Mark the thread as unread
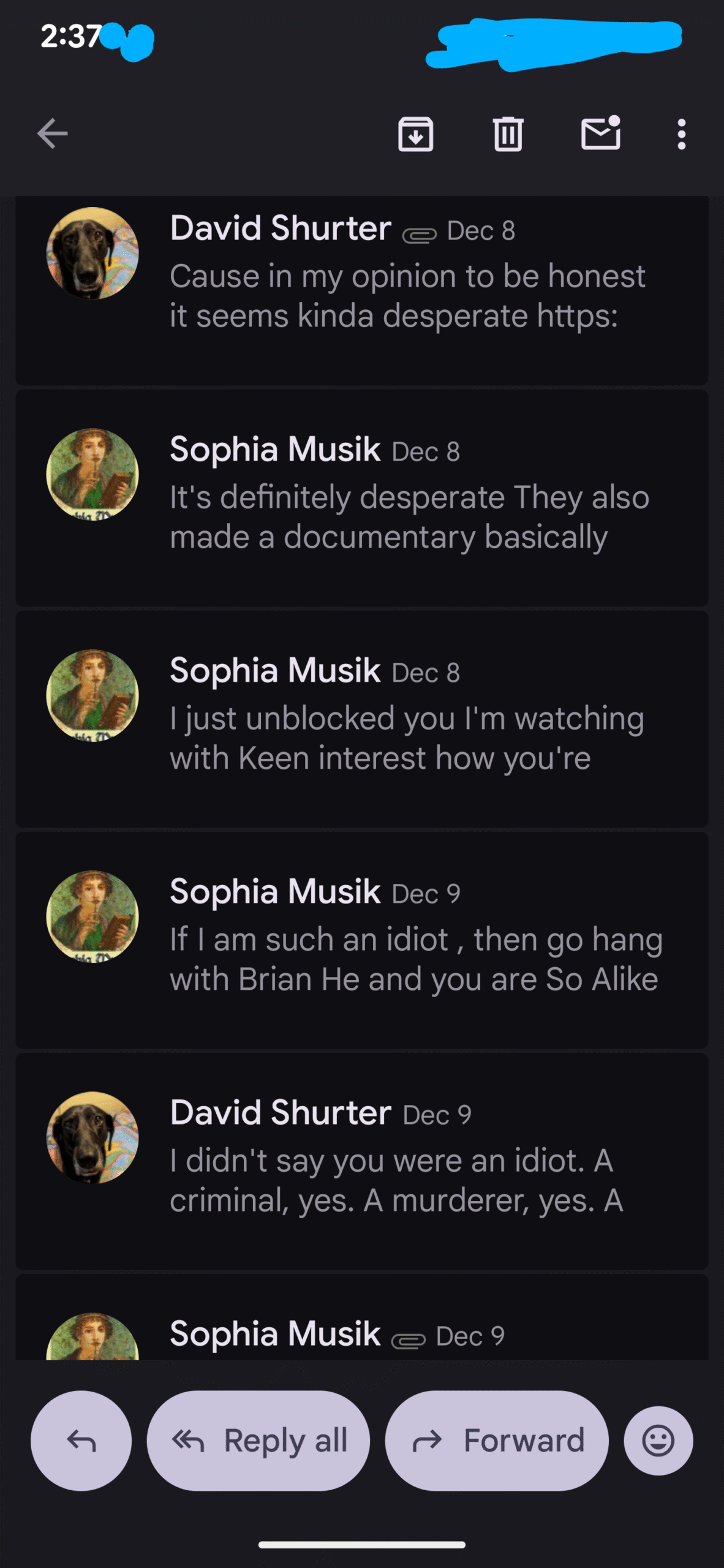Screen dimensions: 724x1568 pyautogui.click(x=600, y=134)
